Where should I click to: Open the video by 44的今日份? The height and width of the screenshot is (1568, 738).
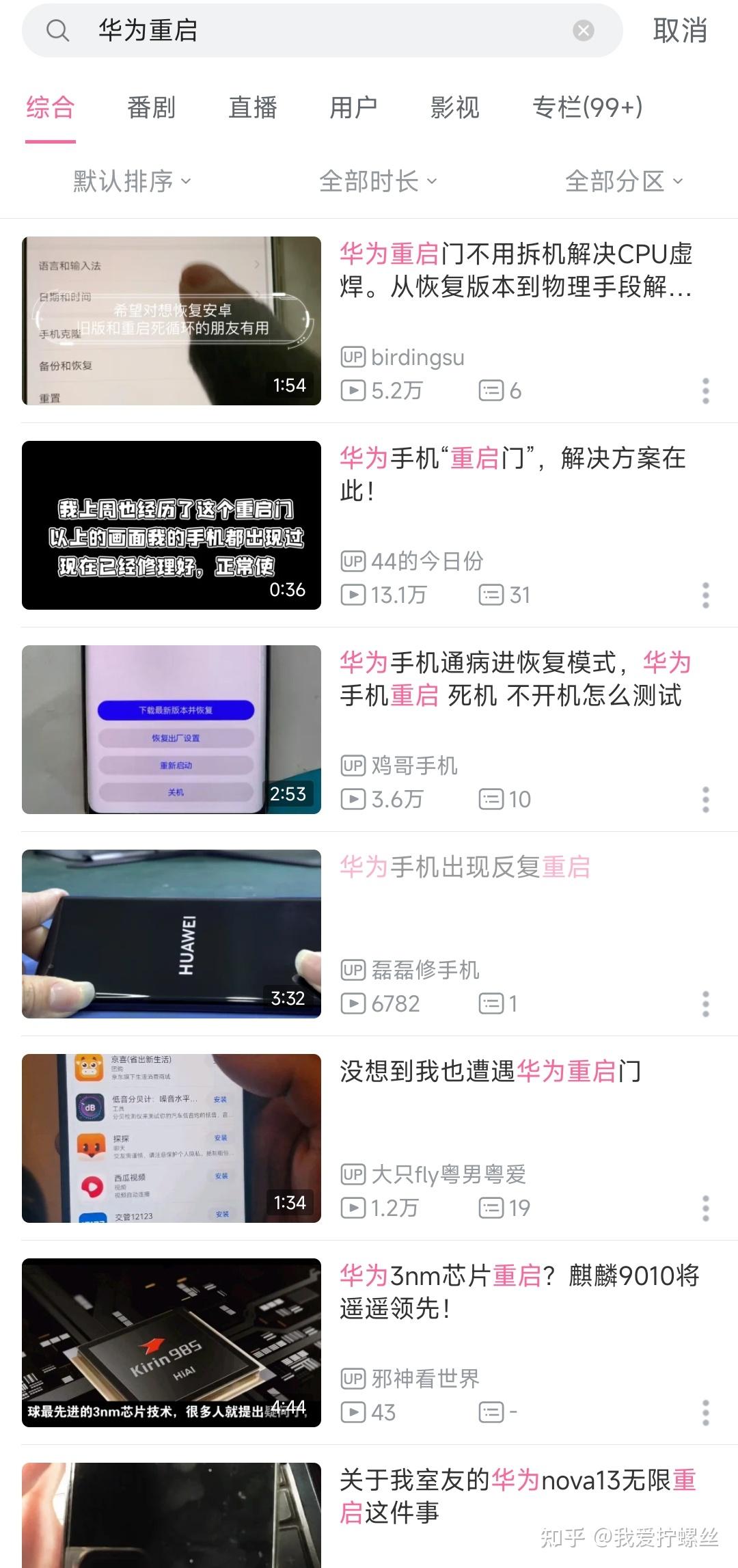pos(512,474)
